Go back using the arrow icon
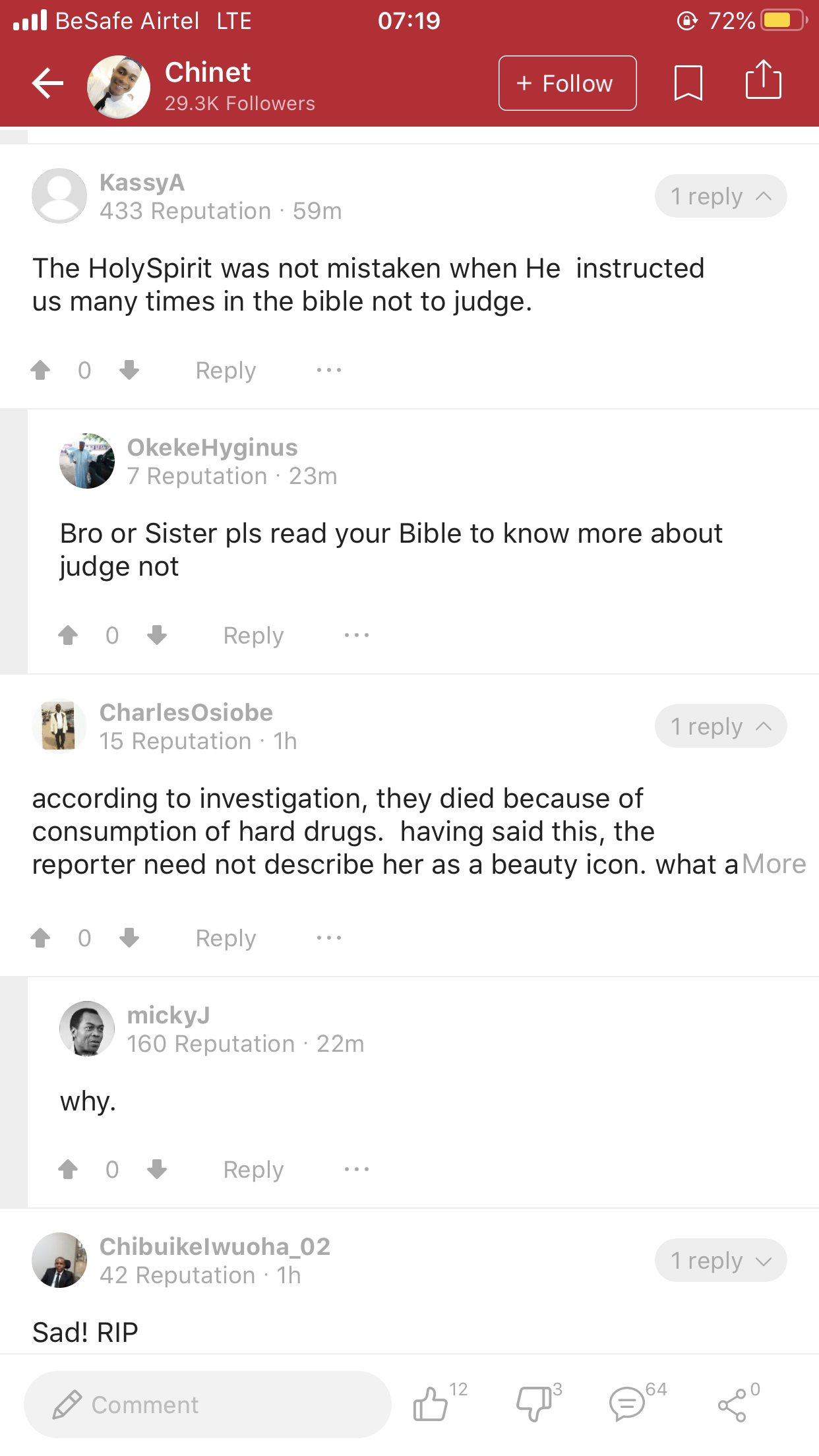The image size is (819, 1456). point(47,84)
